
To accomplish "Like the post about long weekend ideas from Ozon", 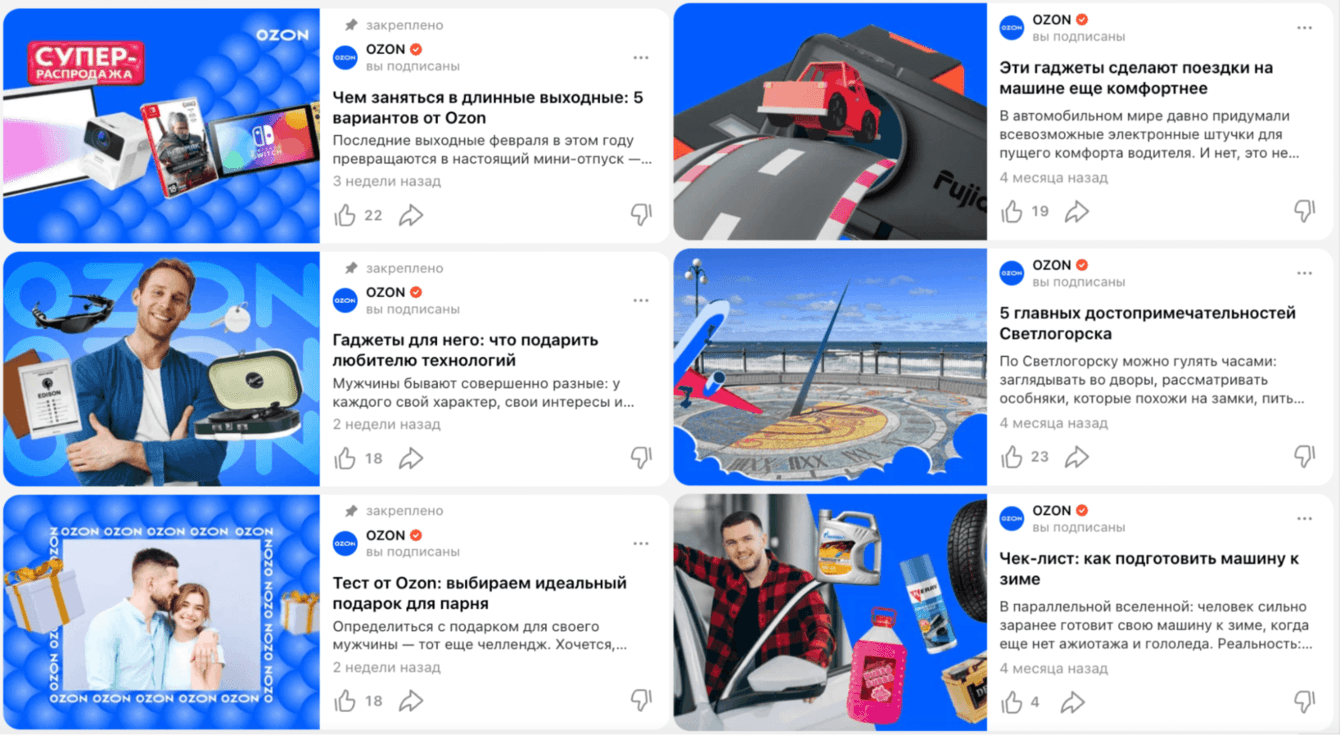I will pyautogui.click(x=346, y=215).
